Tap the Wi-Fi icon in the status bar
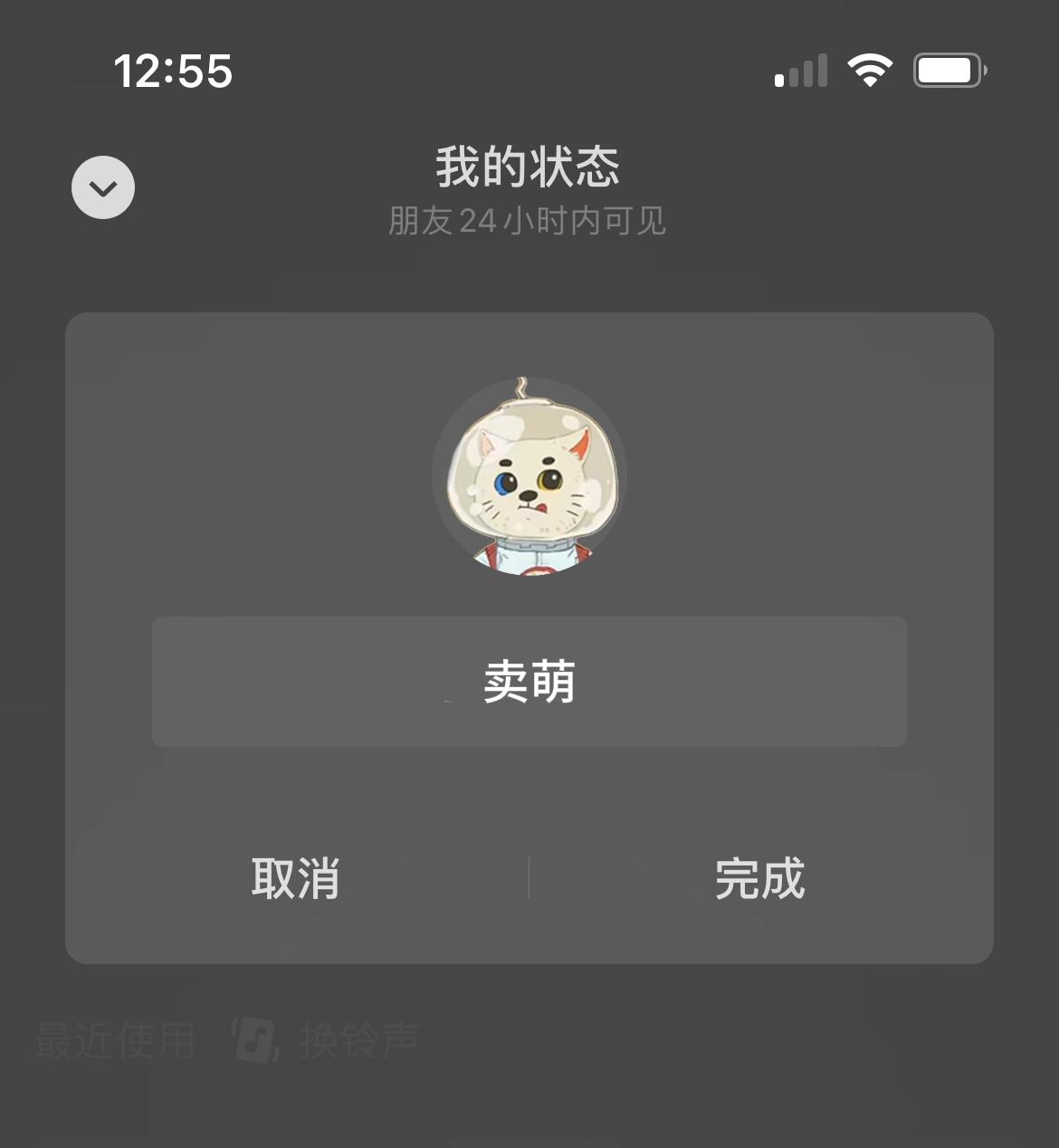1059x1148 pixels. [x=871, y=68]
